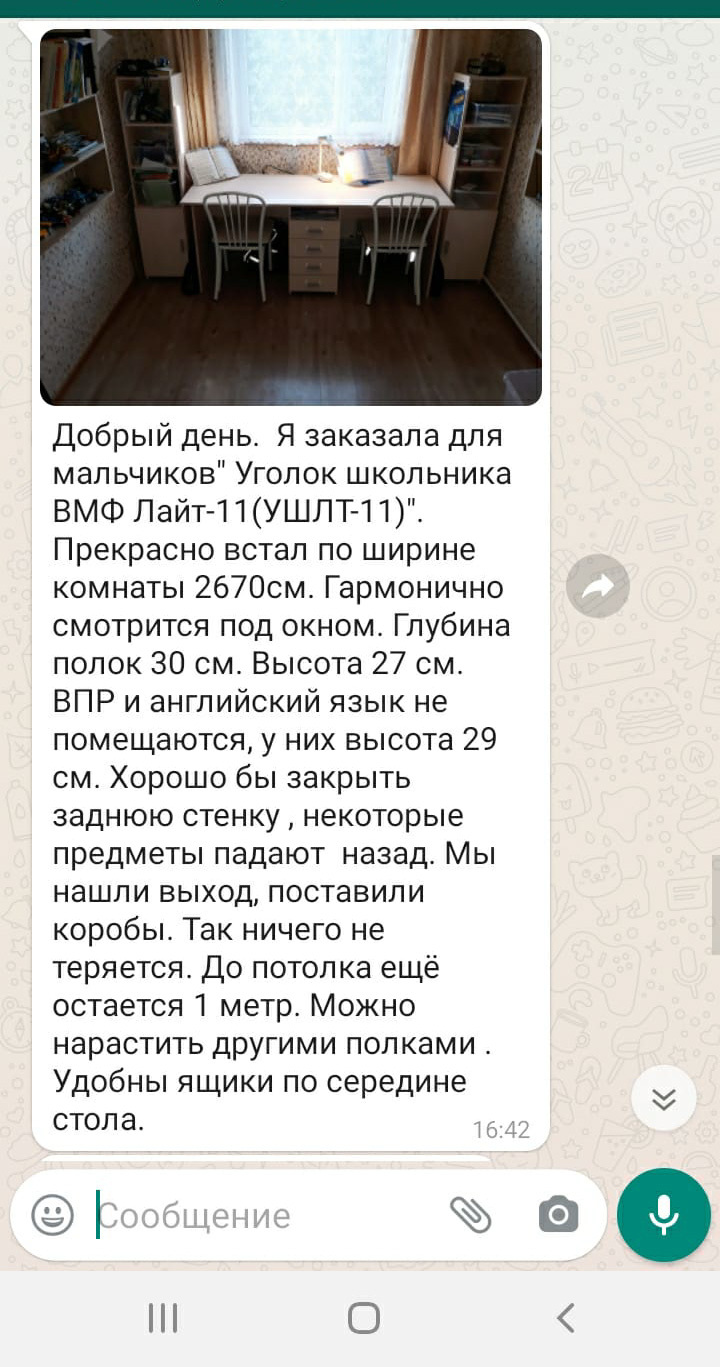Attach a file with the paperclip

[x=470, y=1214]
